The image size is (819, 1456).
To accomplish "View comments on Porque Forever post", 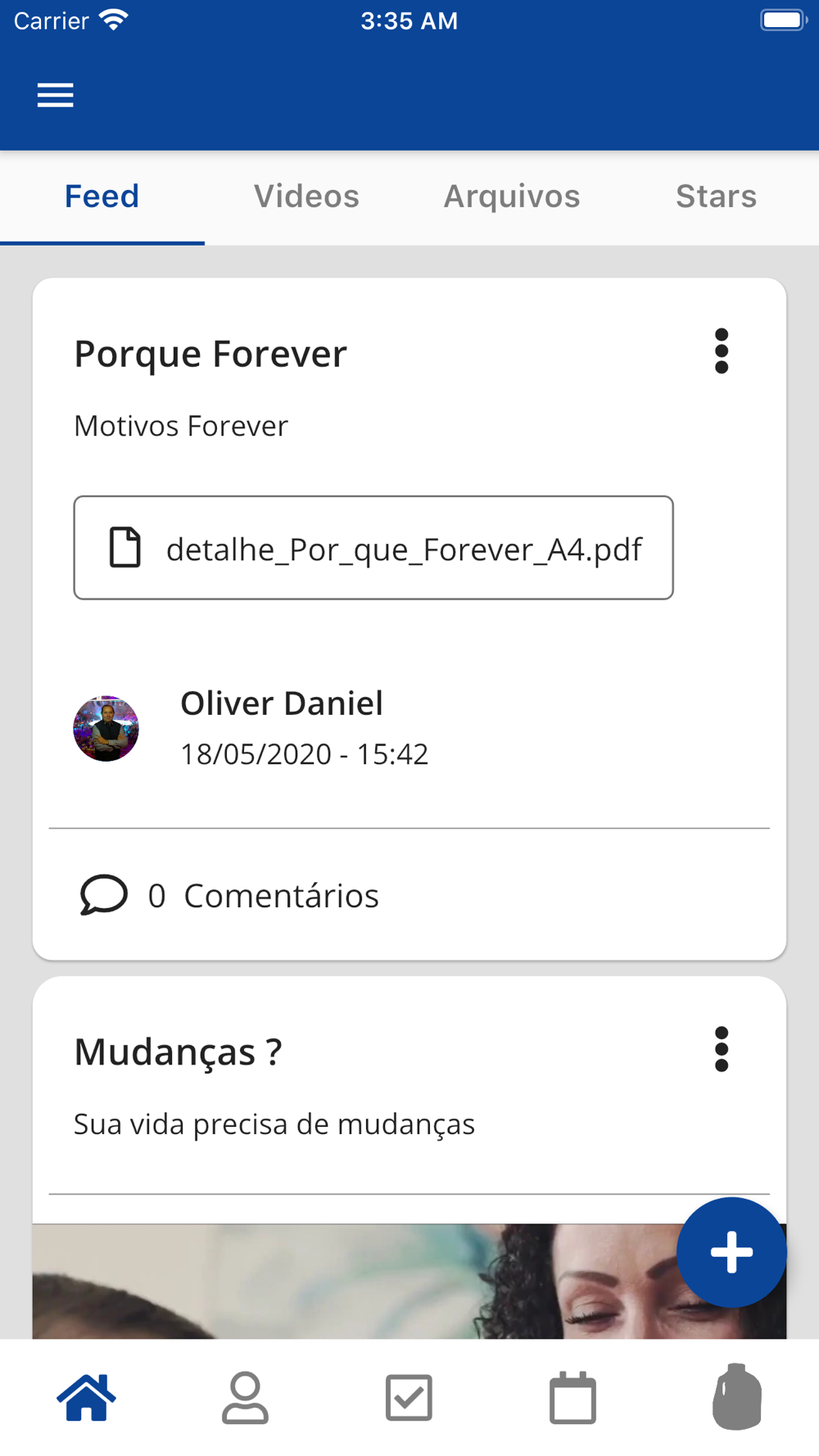I will (x=230, y=895).
